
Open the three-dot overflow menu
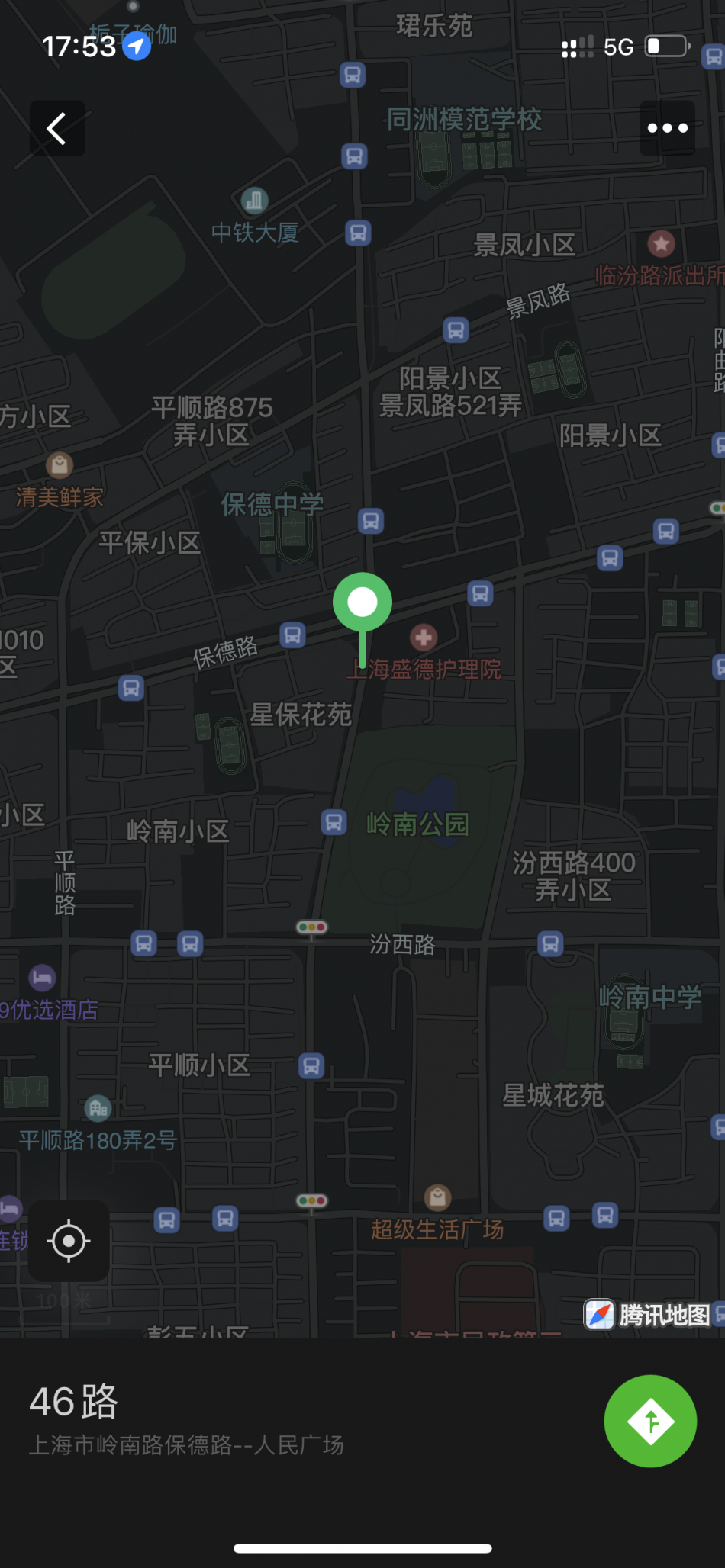coord(667,128)
